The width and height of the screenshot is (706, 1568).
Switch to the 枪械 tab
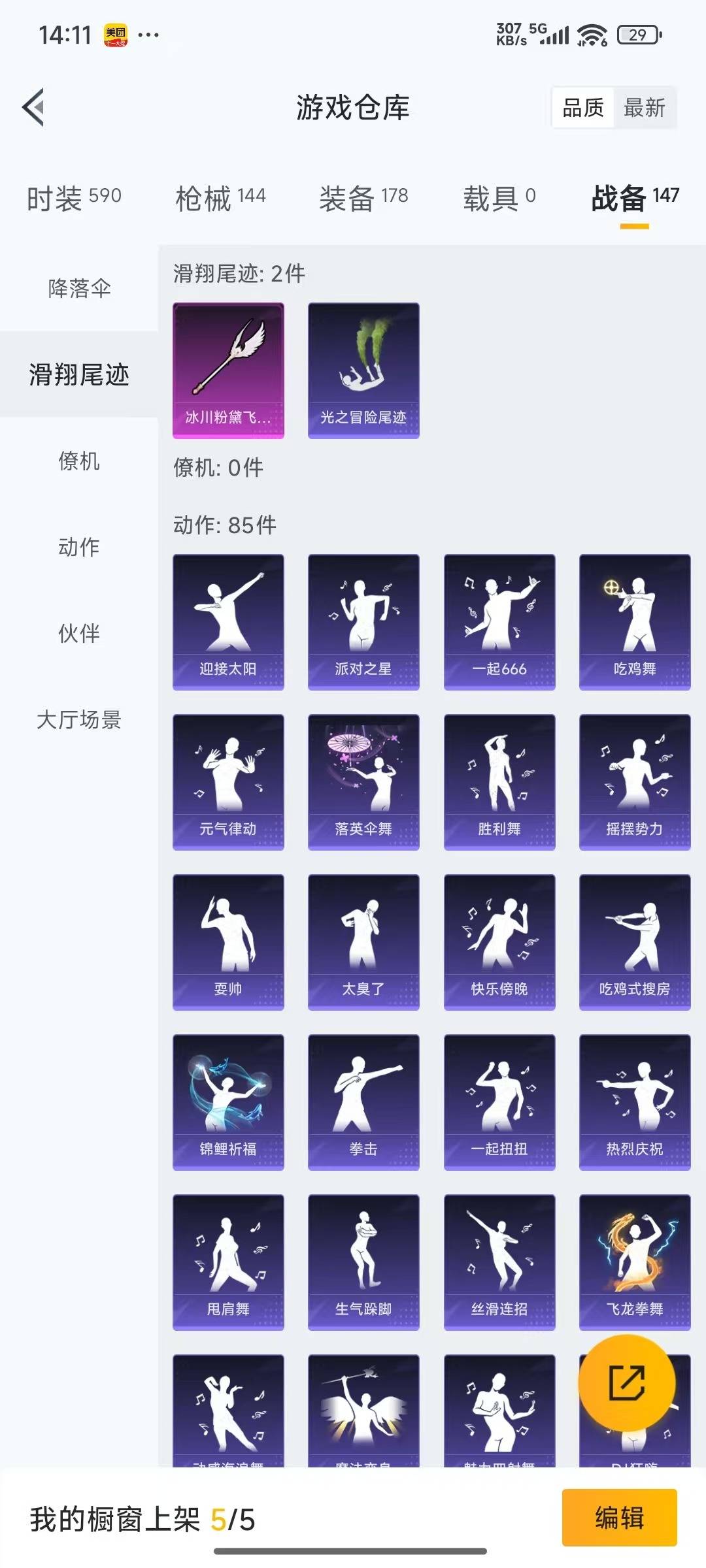pyautogui.click(x=220, y=197)
